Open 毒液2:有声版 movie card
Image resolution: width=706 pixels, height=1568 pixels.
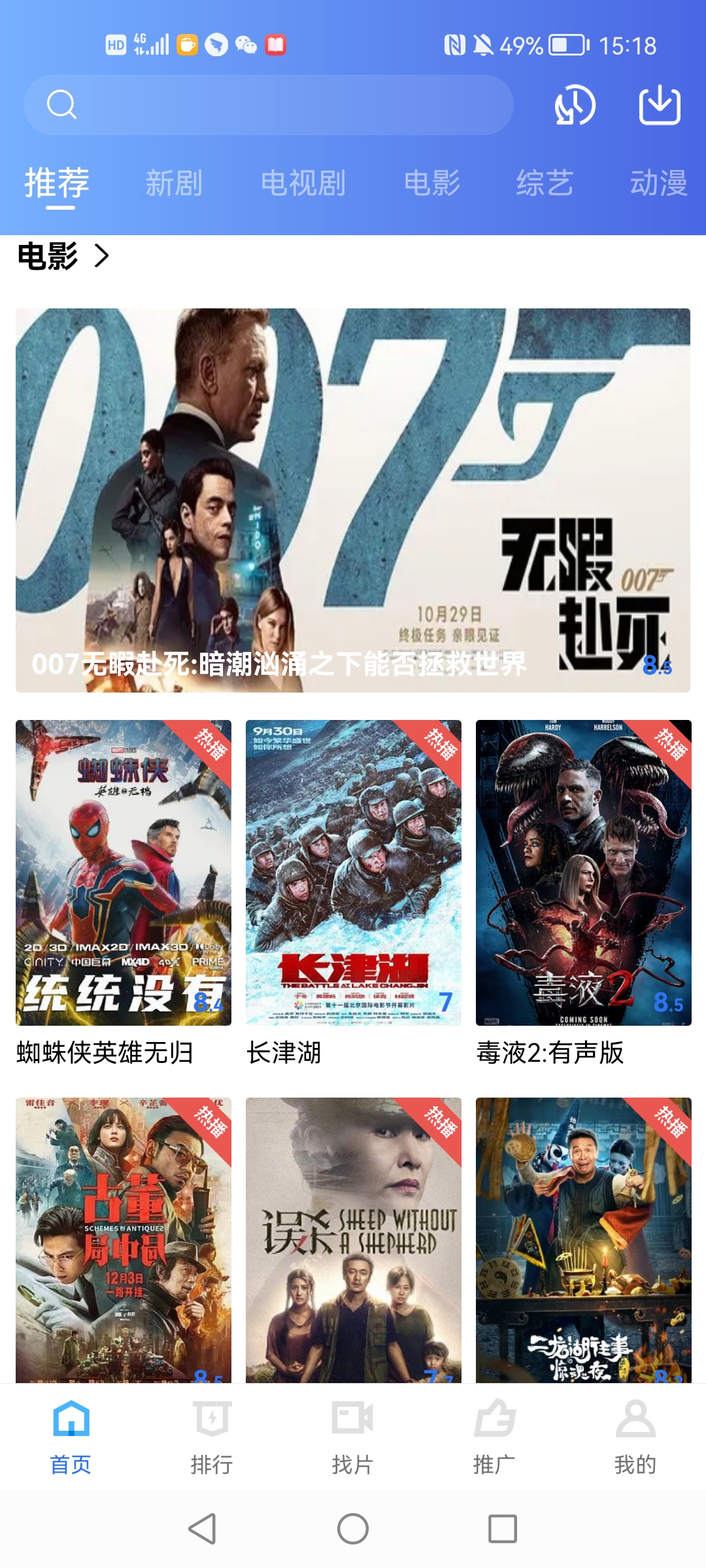click(583, 872)
